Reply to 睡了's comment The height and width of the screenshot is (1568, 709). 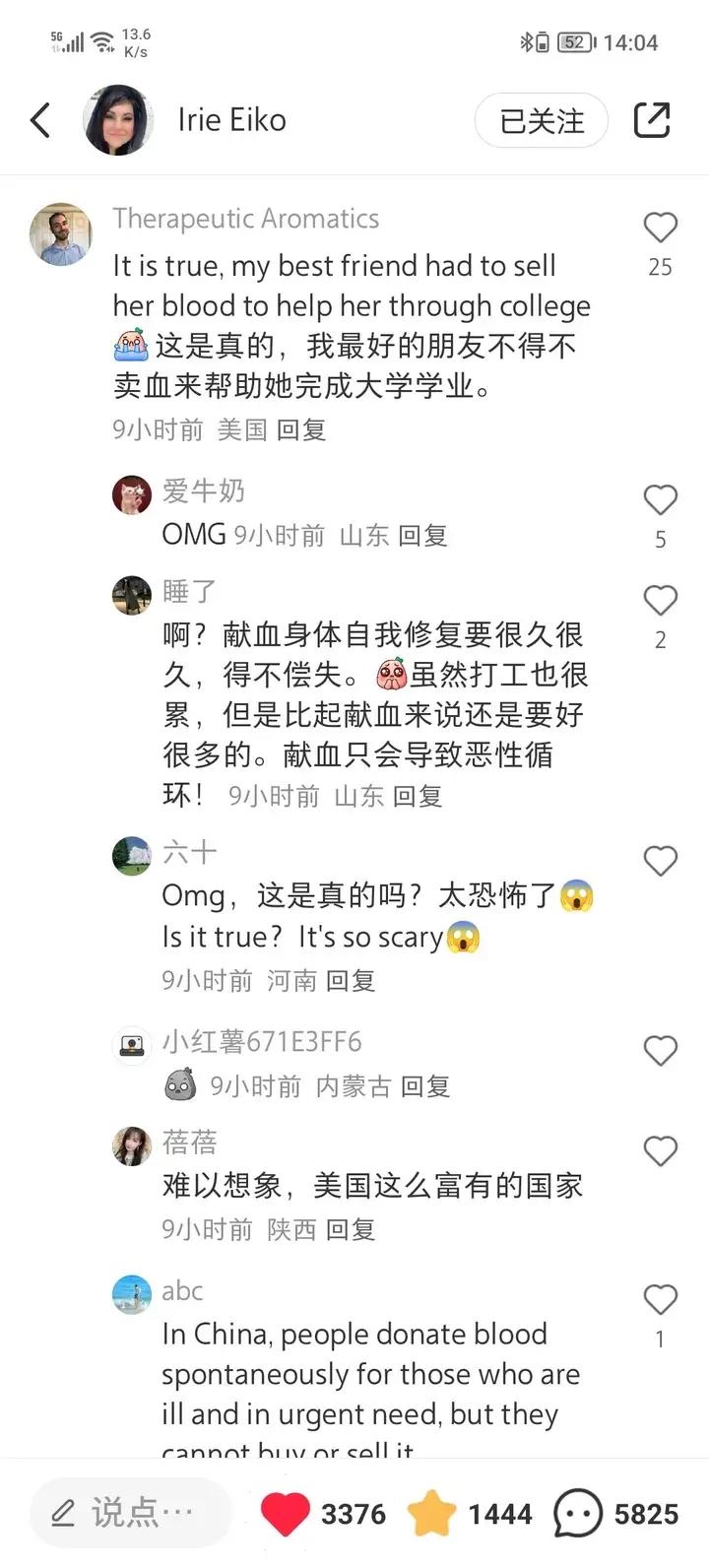click(417, 796)
